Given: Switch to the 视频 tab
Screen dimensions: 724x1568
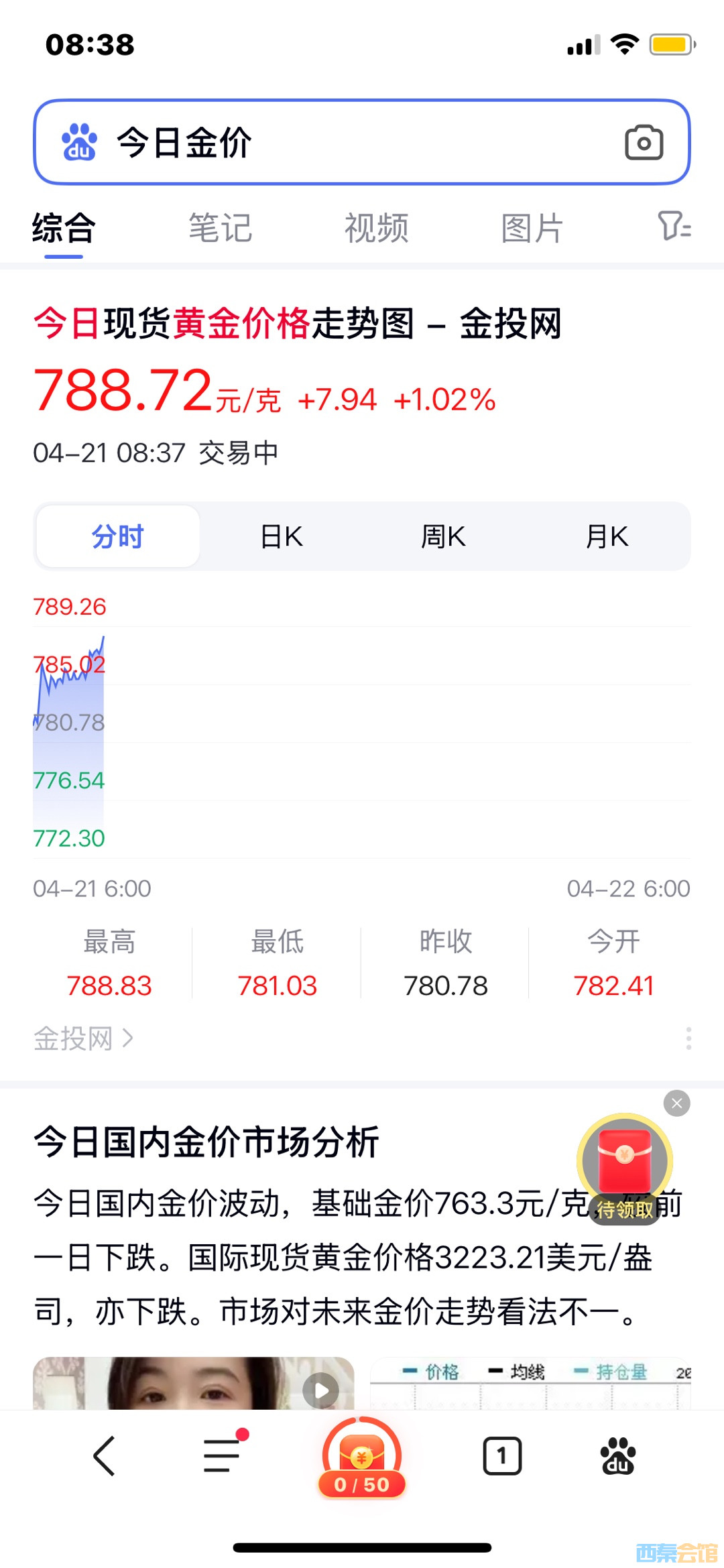Looking at the screenshot, I should (x=376, y=228).
